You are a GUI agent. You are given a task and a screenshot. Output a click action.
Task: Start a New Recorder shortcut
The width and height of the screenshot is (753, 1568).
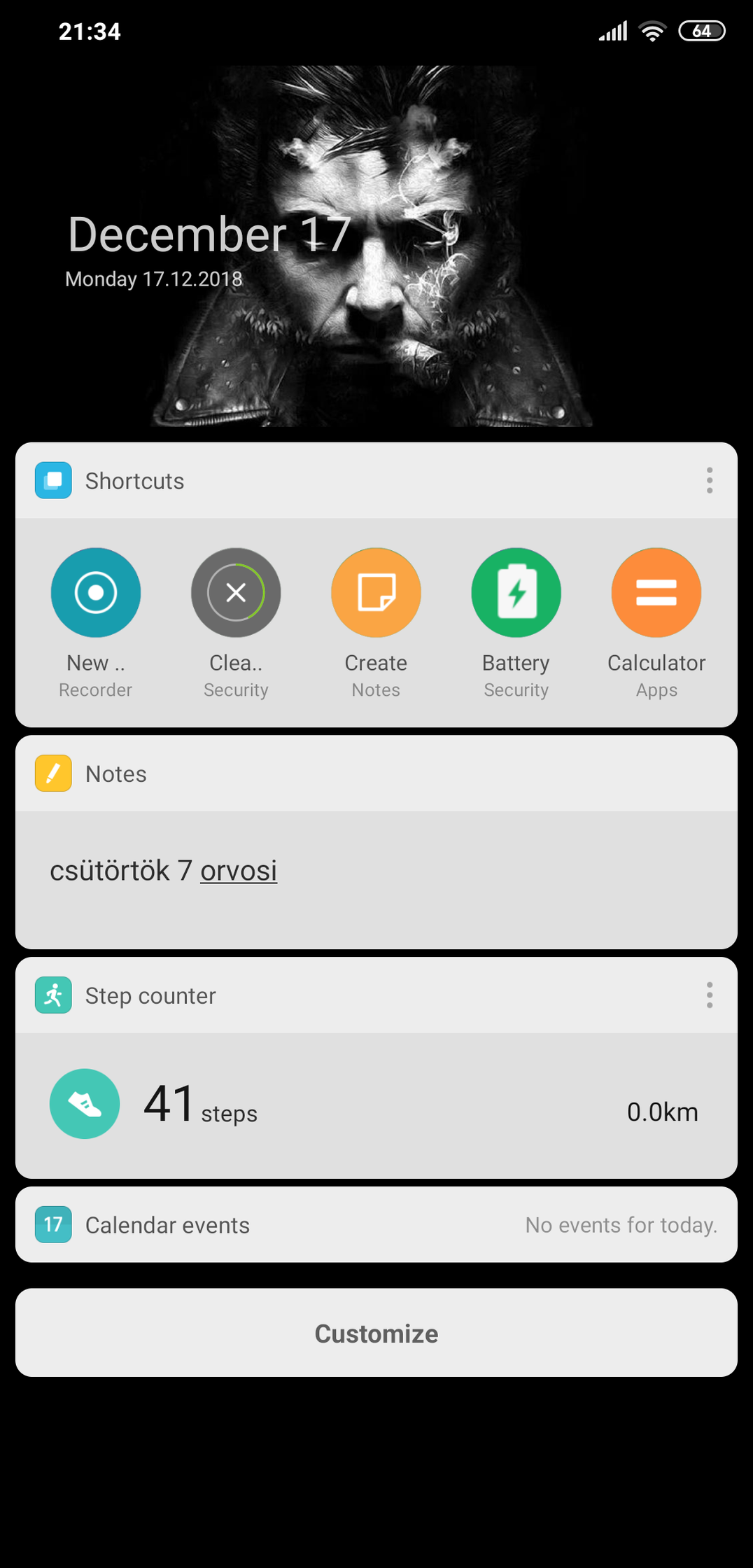coord(96,623)
